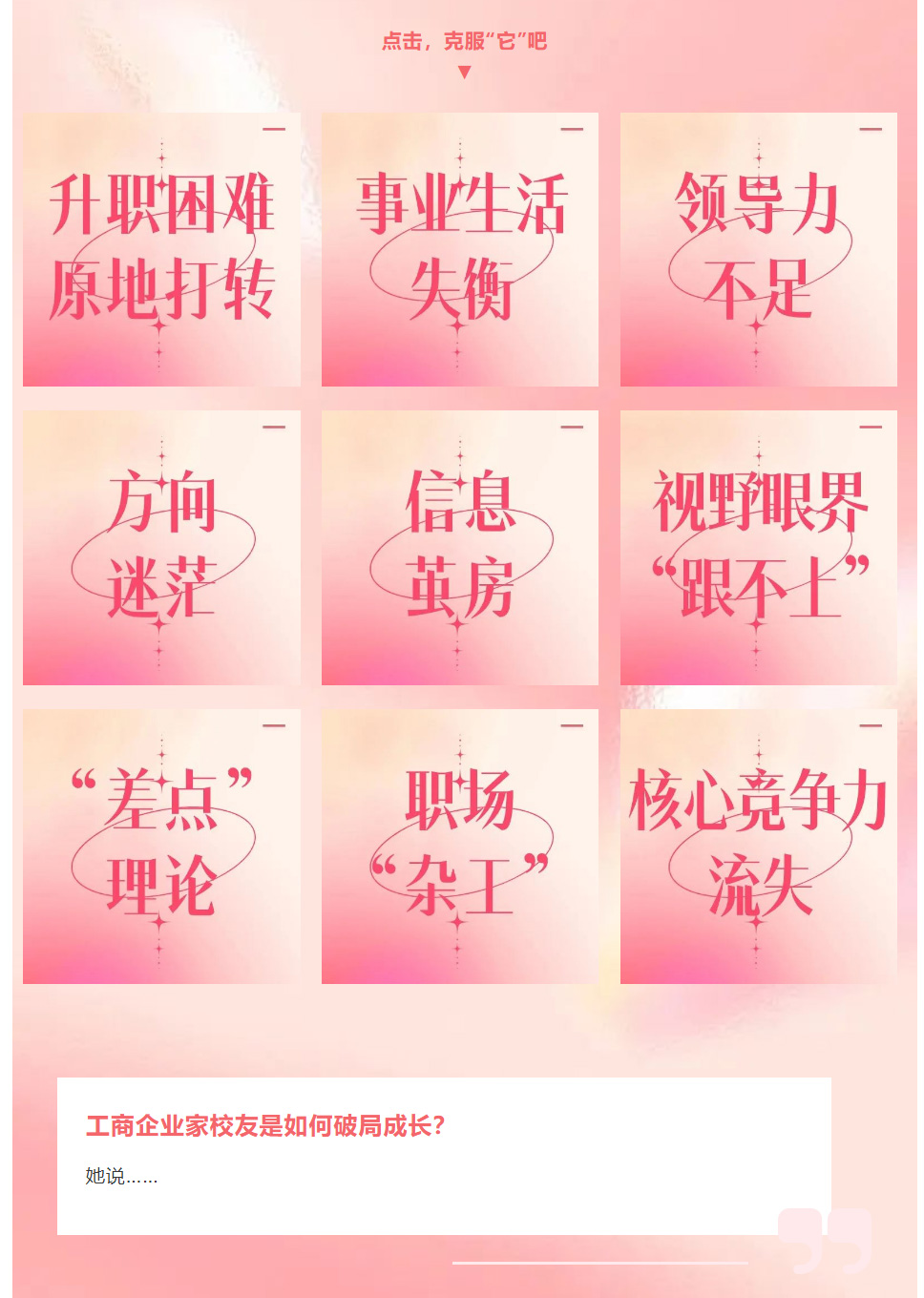Select the 核心竞争力流失 tile
Viewport: 924px width, 1298px height.
[758, 847]
